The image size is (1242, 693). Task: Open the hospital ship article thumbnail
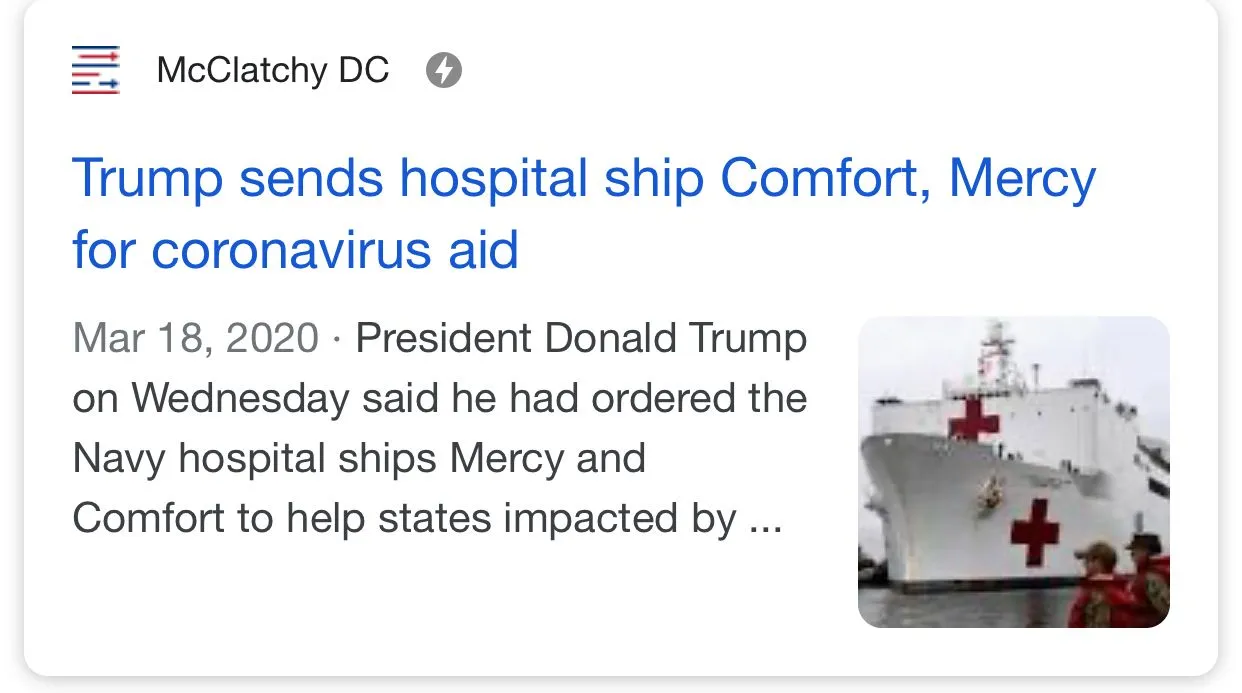pyautogui.click(x=1013, y=472)
